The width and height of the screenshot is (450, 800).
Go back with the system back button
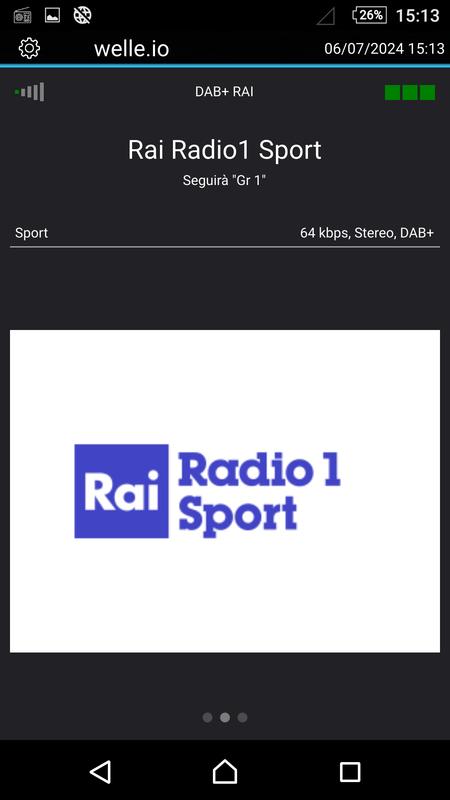tap(101, 771)
